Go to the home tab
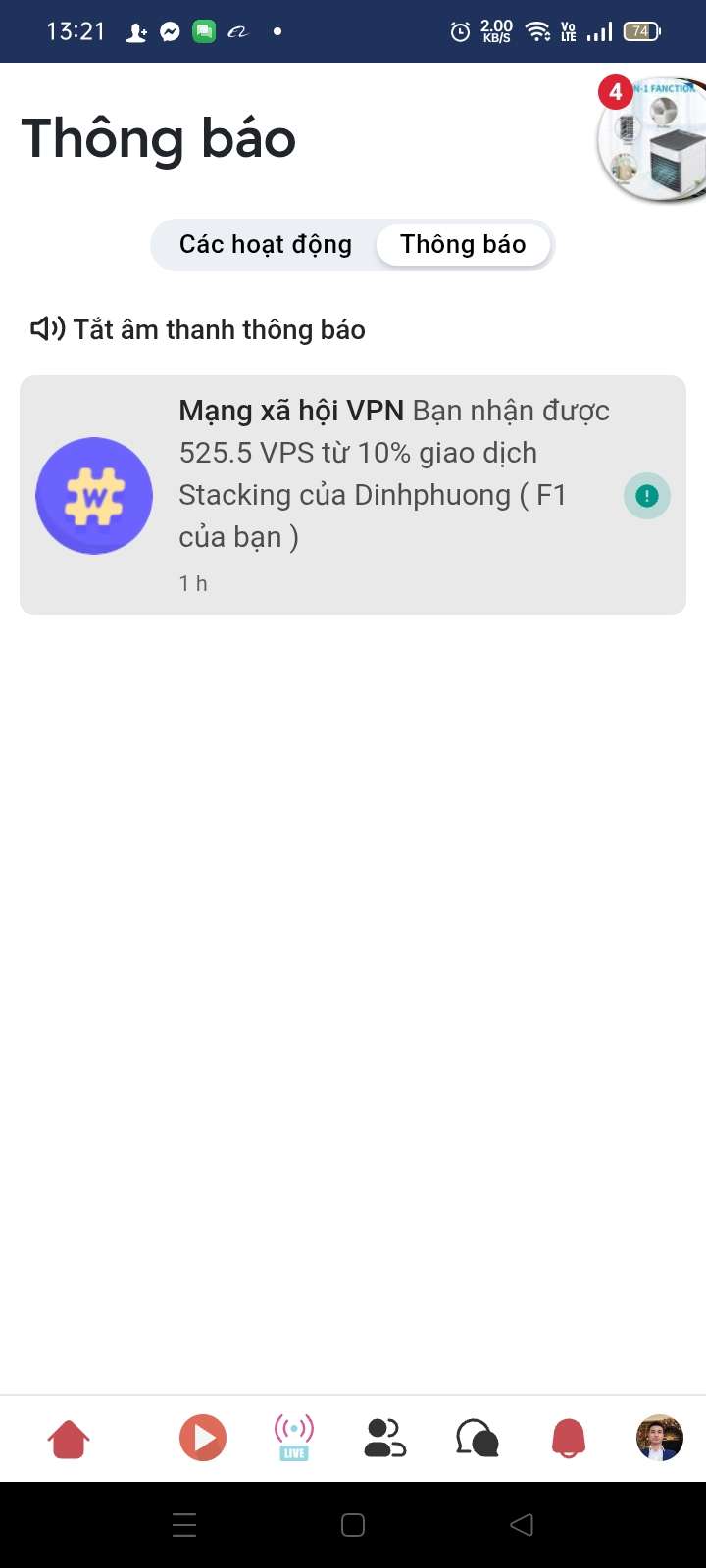 coord(69,1439)
